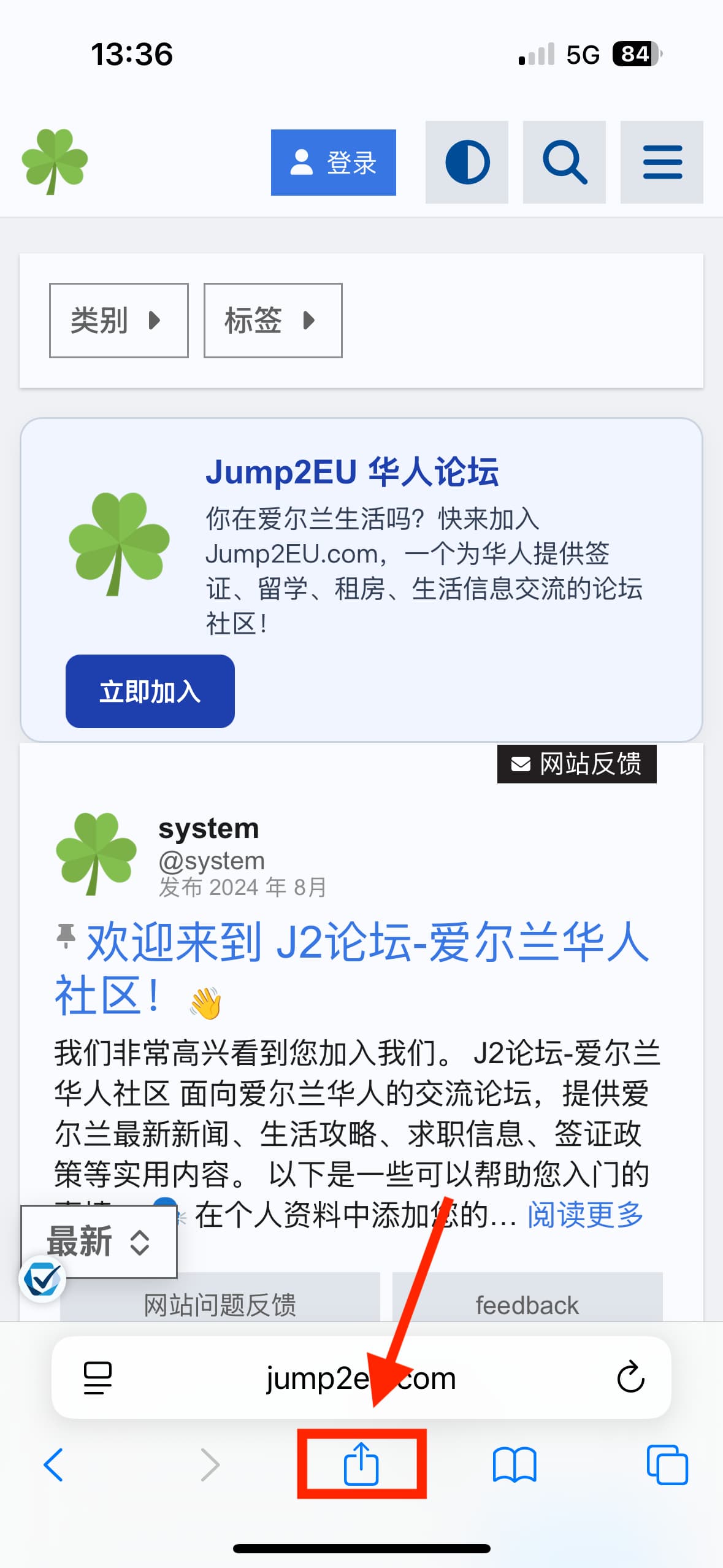Screen dimensions: 723x1568
Task: Open the welcome post 欢迎来到 J2论坛
Action: [x=352, y=969]
